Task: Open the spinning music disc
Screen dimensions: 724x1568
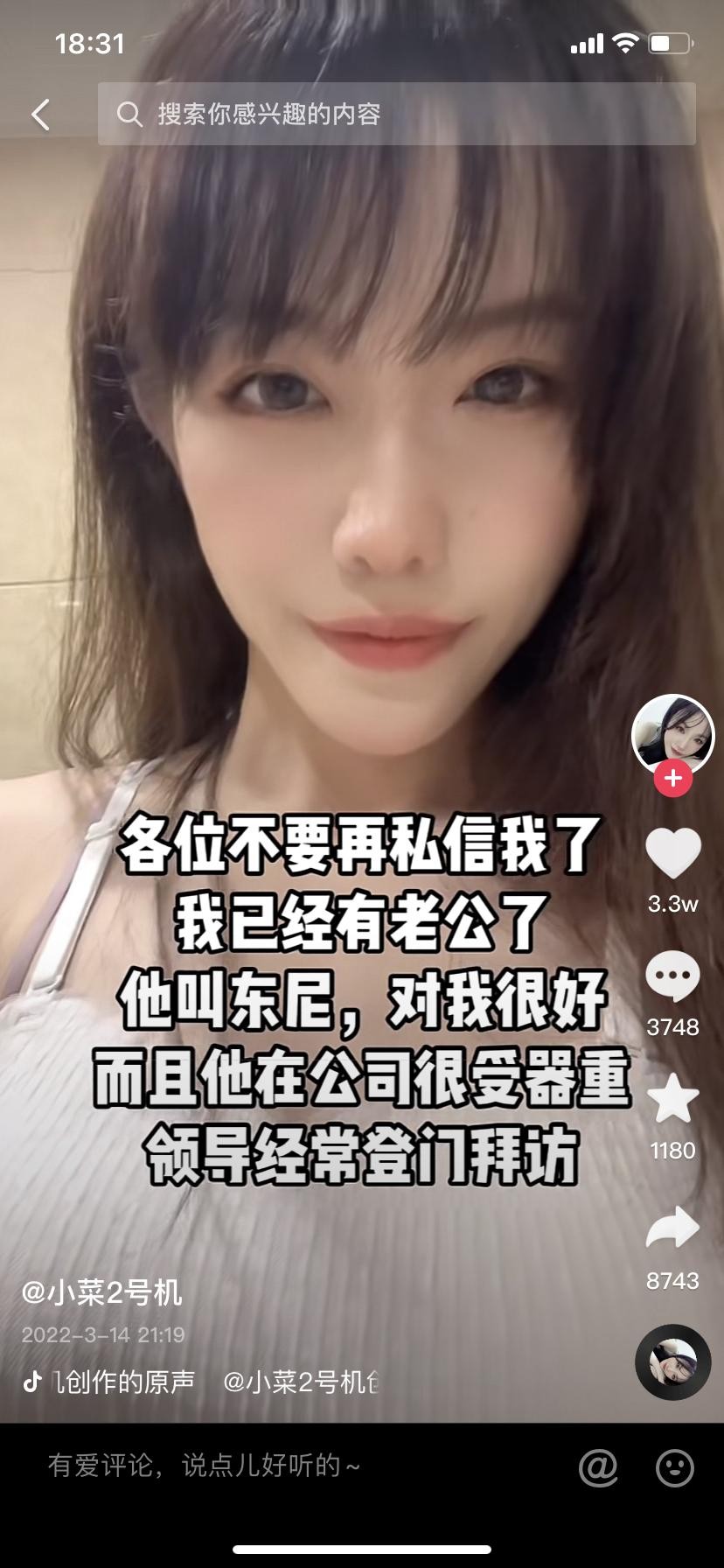Action: click(x=672, y=1362)
